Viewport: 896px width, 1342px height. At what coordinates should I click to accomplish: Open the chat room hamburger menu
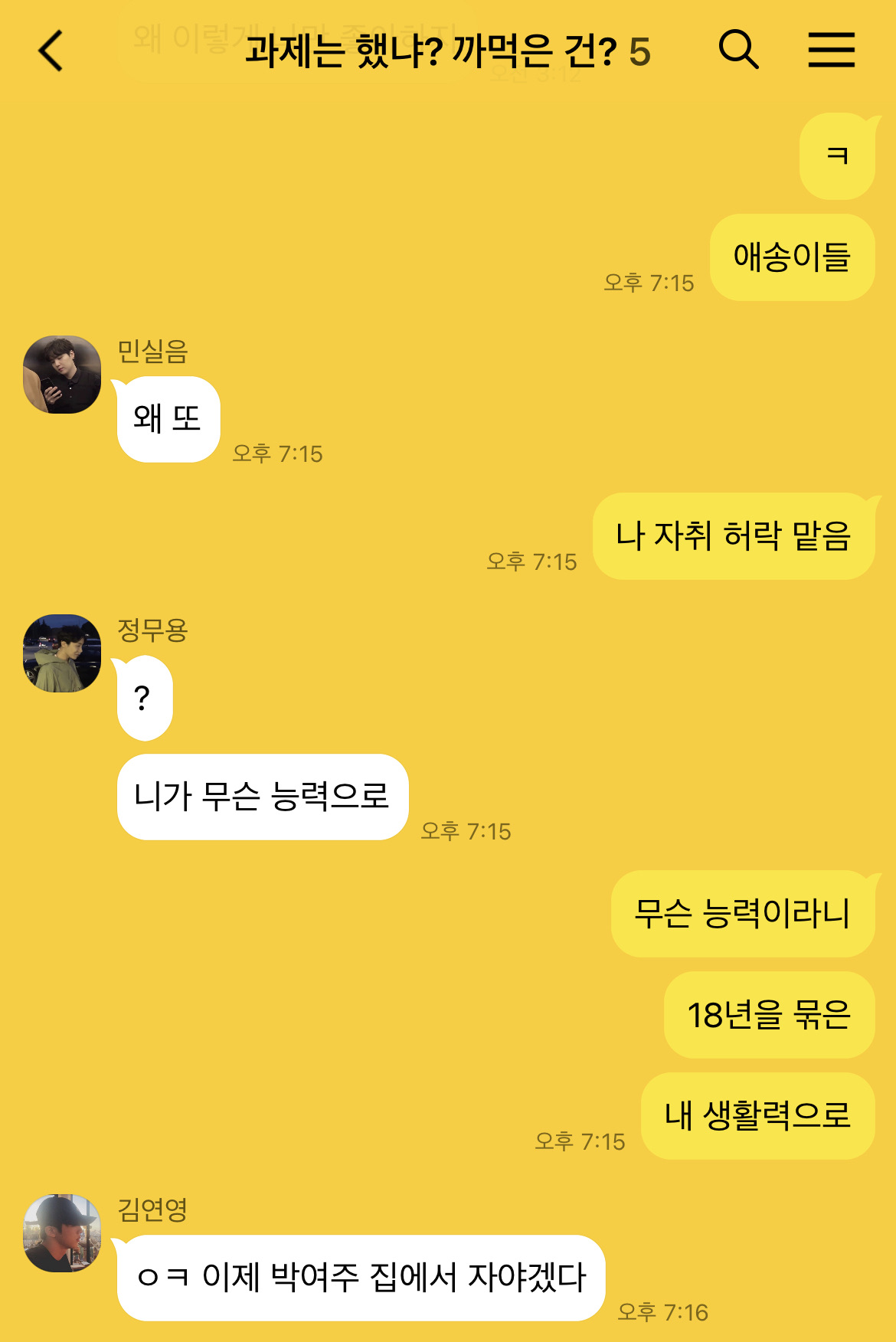coord(831,51)
